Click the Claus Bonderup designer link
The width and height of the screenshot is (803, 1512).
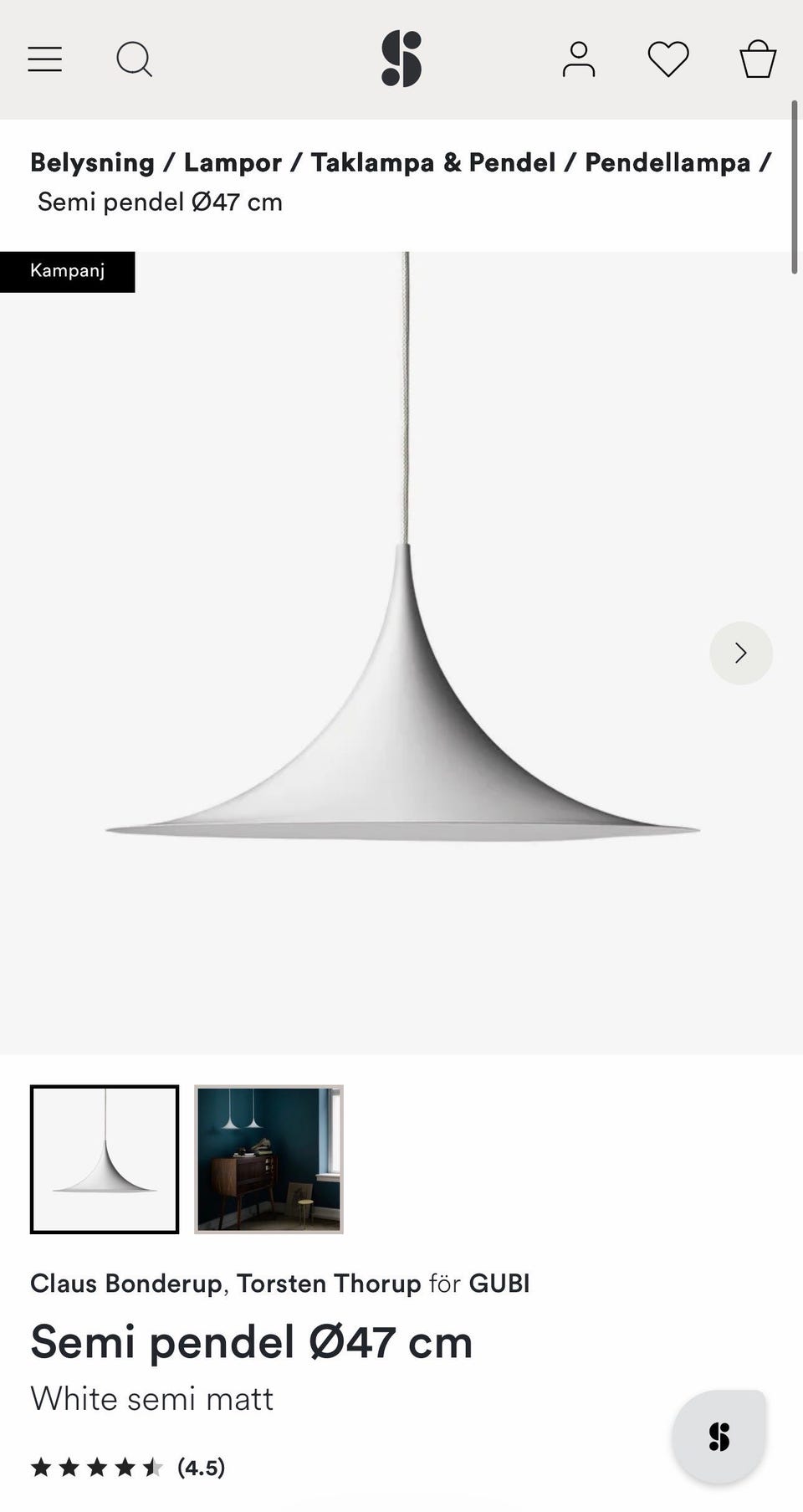coord(125,1283)
